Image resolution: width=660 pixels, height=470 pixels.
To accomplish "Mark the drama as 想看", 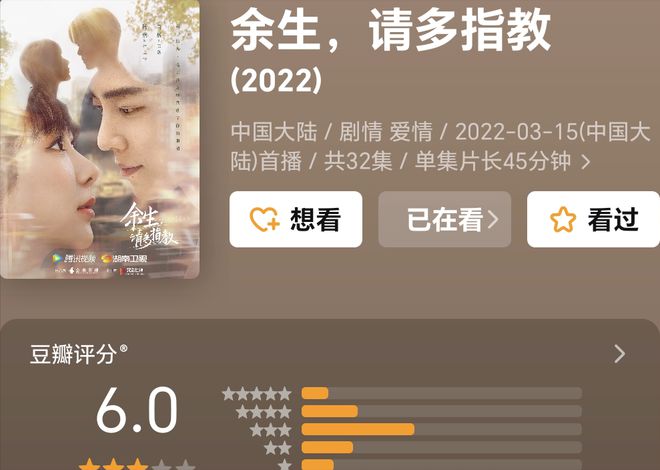I will (x=295, y=219).
